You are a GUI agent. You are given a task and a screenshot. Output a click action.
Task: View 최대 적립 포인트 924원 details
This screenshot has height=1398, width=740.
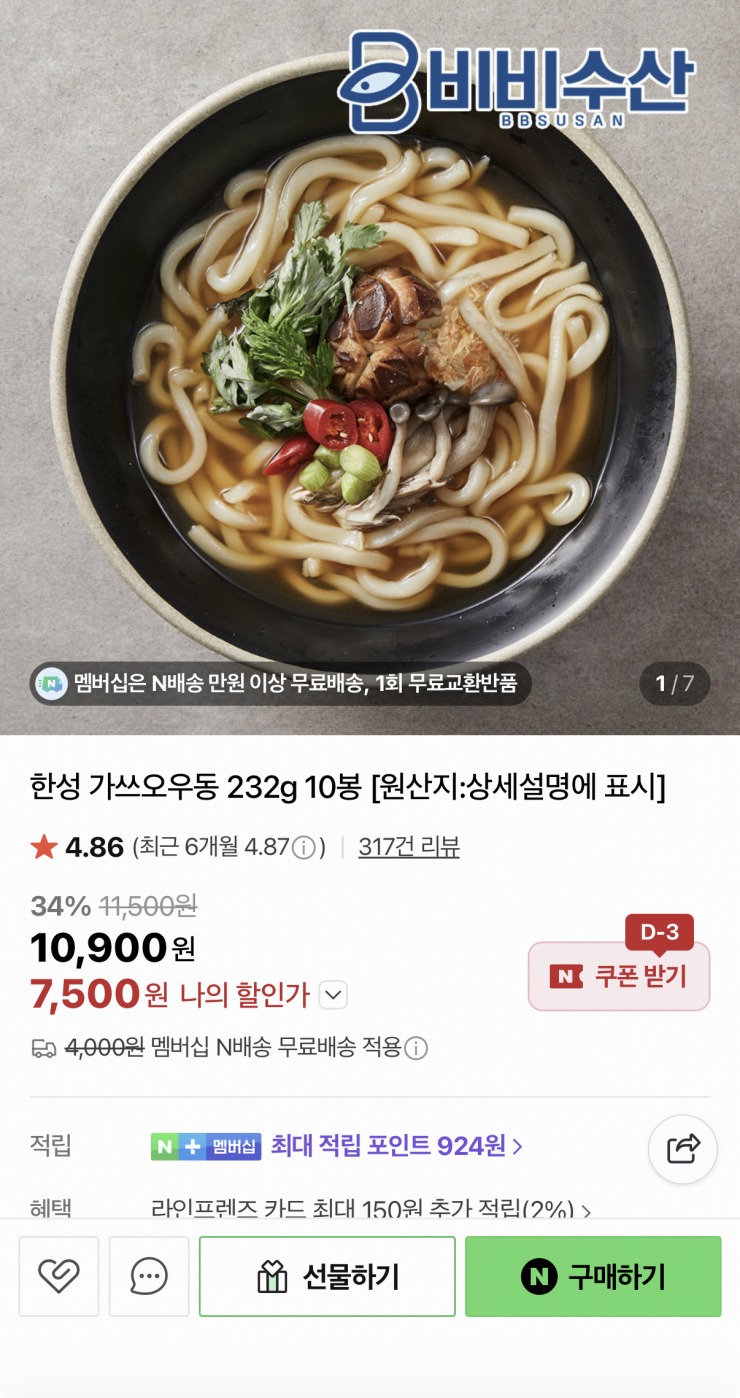pos(396,1146)
